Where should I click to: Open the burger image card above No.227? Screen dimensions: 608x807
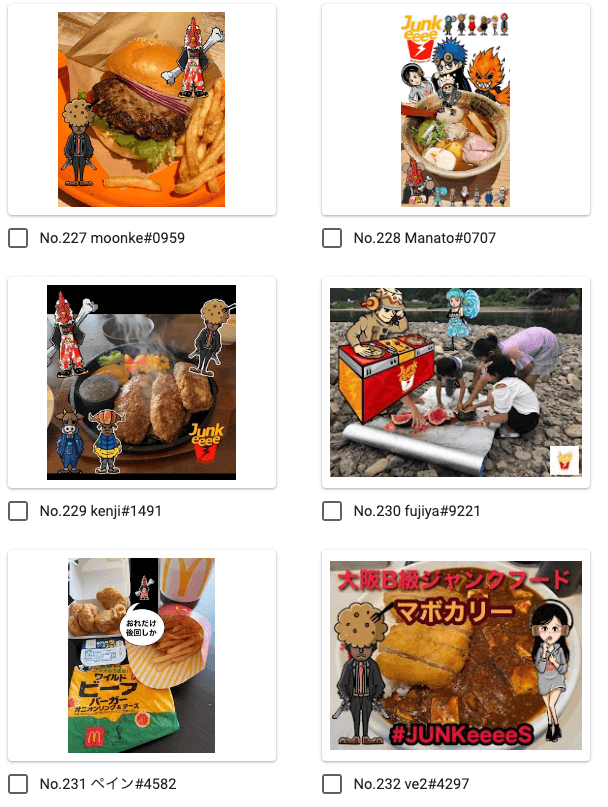tap(141, 109)
